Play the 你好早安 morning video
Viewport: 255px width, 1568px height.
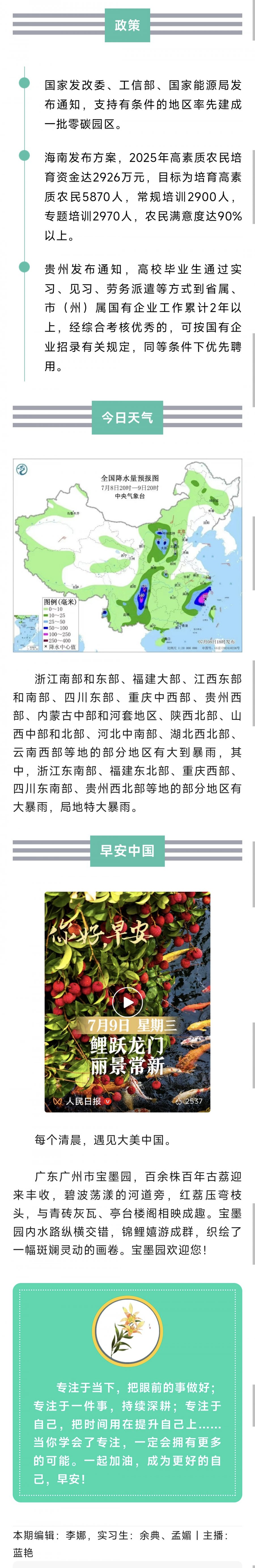tap(127, 1002)
